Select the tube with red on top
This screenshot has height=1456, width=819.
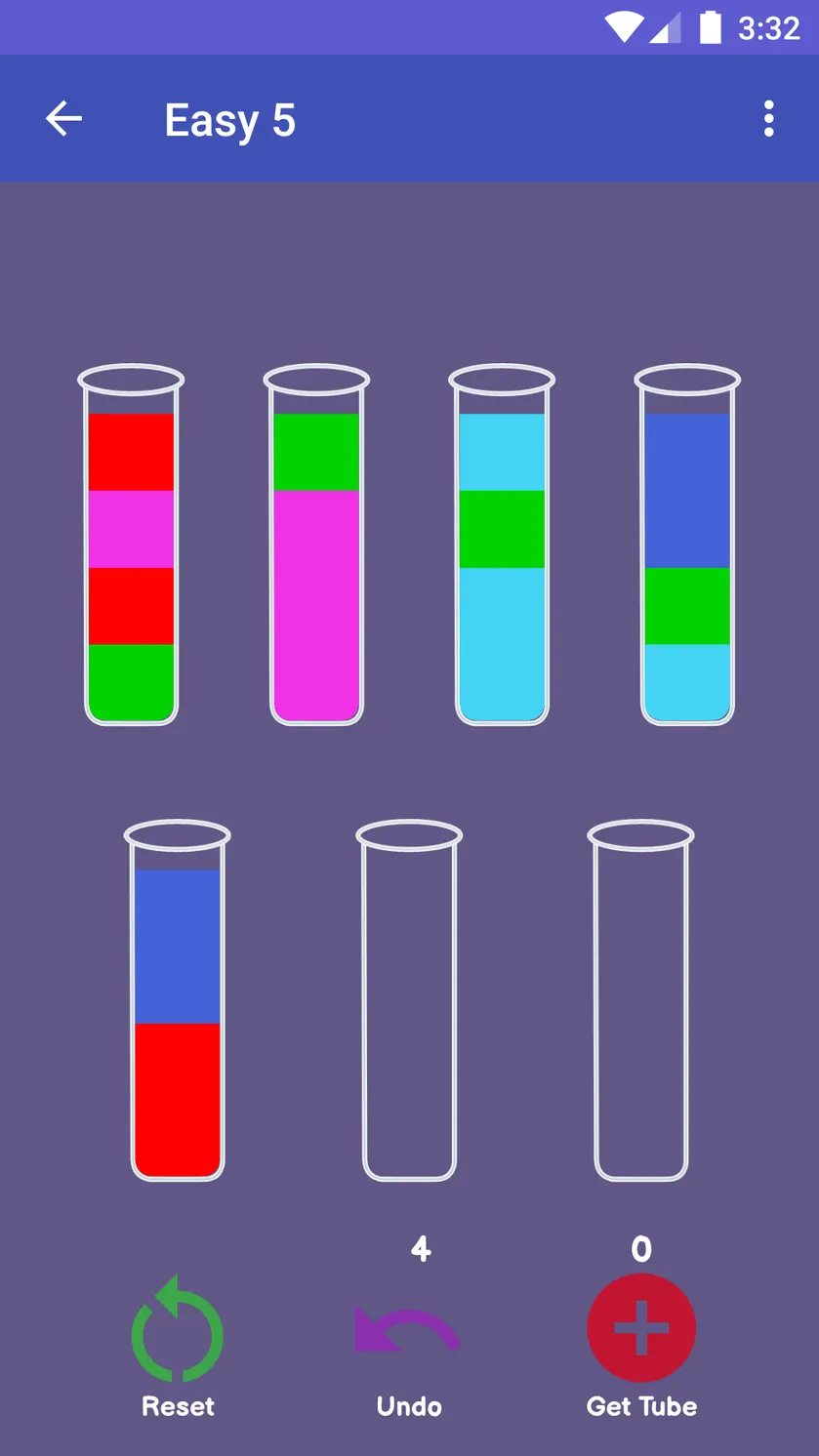point(131,545)
